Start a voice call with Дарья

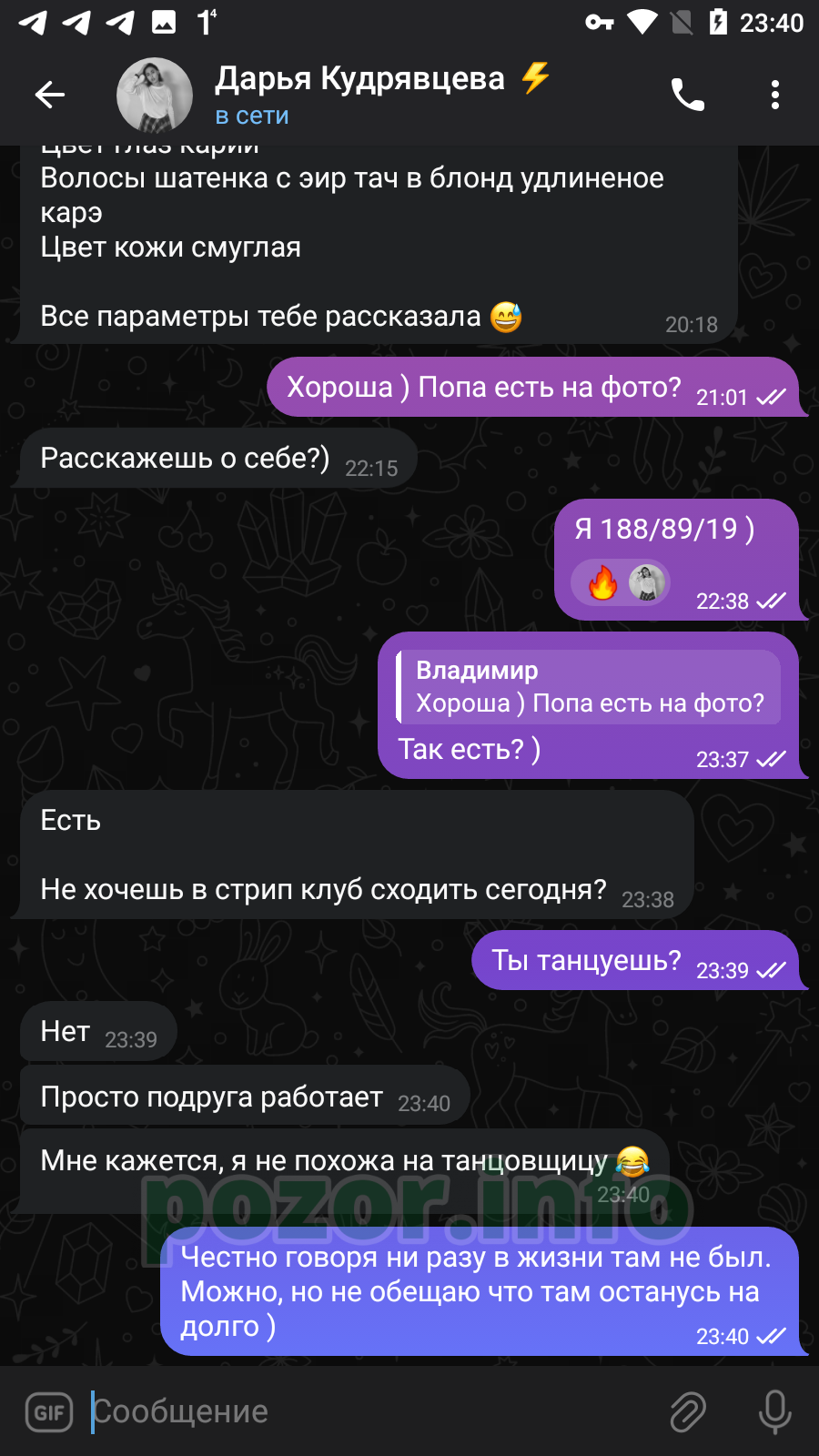tap(687, 94)
